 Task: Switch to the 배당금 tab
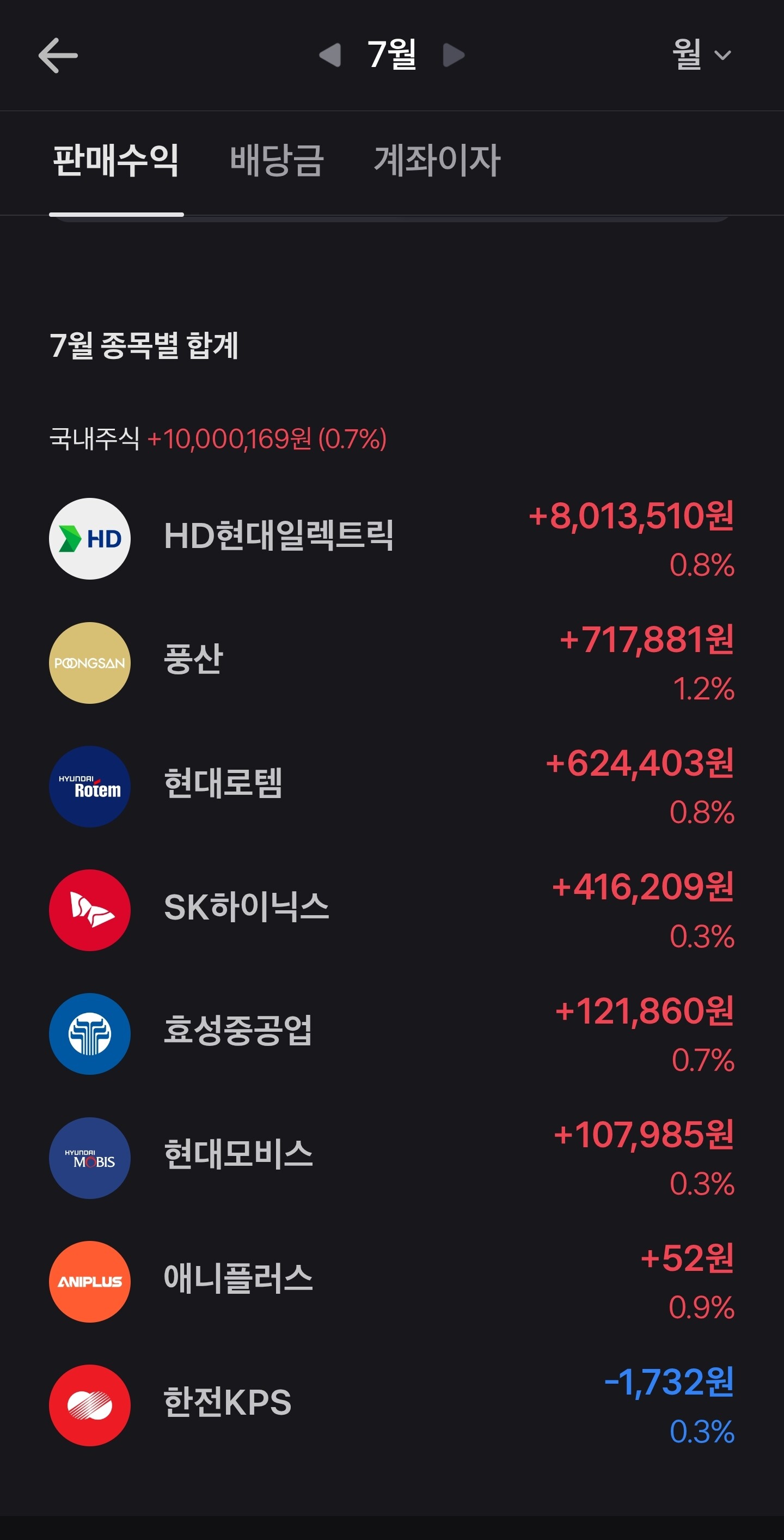tap(277, 161)
